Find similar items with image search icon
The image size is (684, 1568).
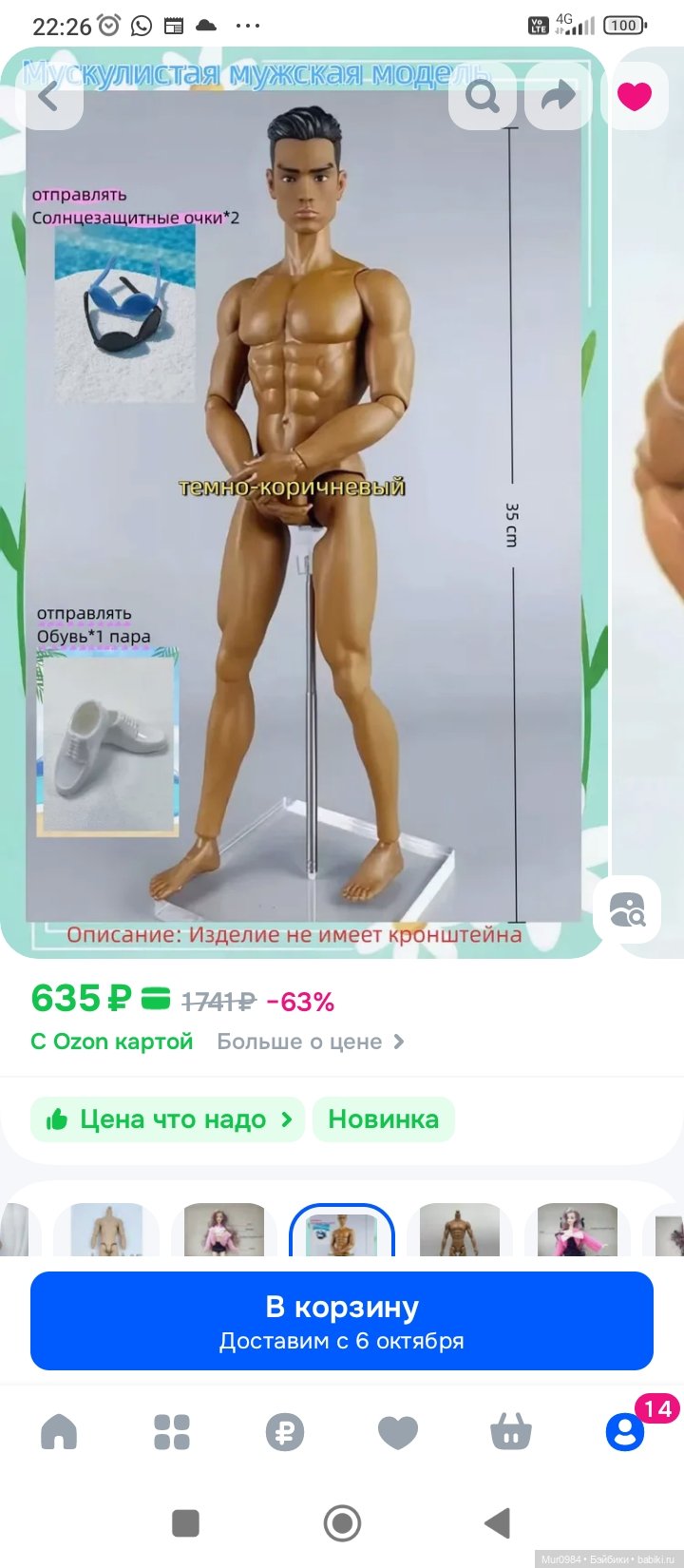pos(627,909)
